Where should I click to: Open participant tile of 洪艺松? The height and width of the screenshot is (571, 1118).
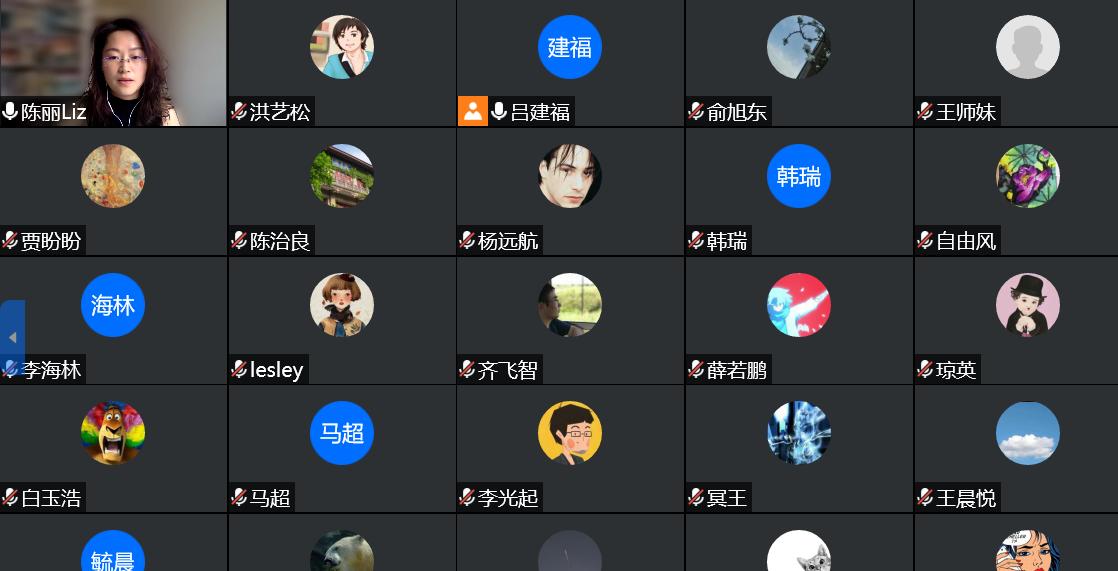(x=341, y=62)
